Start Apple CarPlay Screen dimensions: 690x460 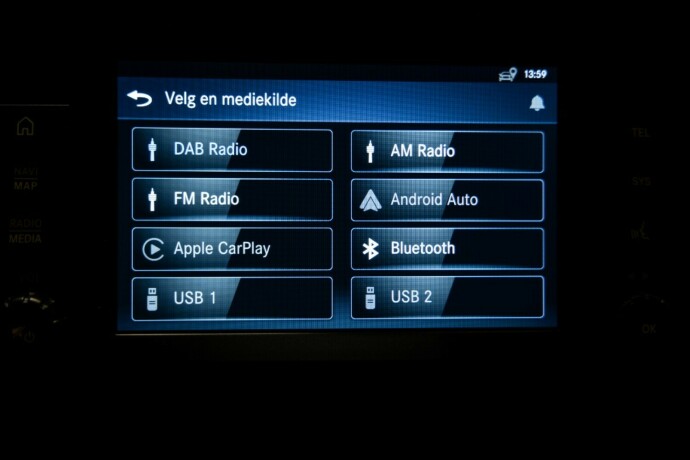point(232,248)
